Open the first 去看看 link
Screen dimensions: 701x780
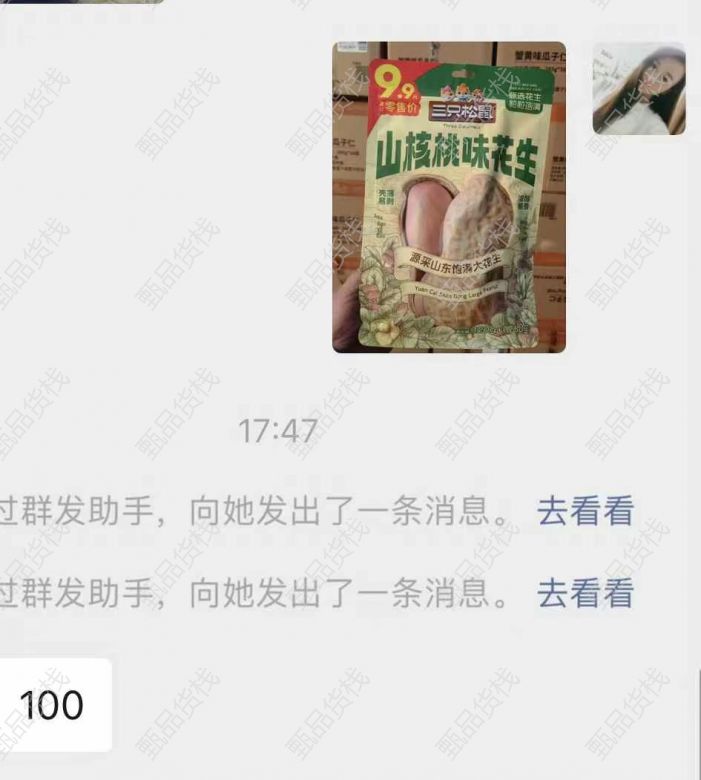coord(585,511)
